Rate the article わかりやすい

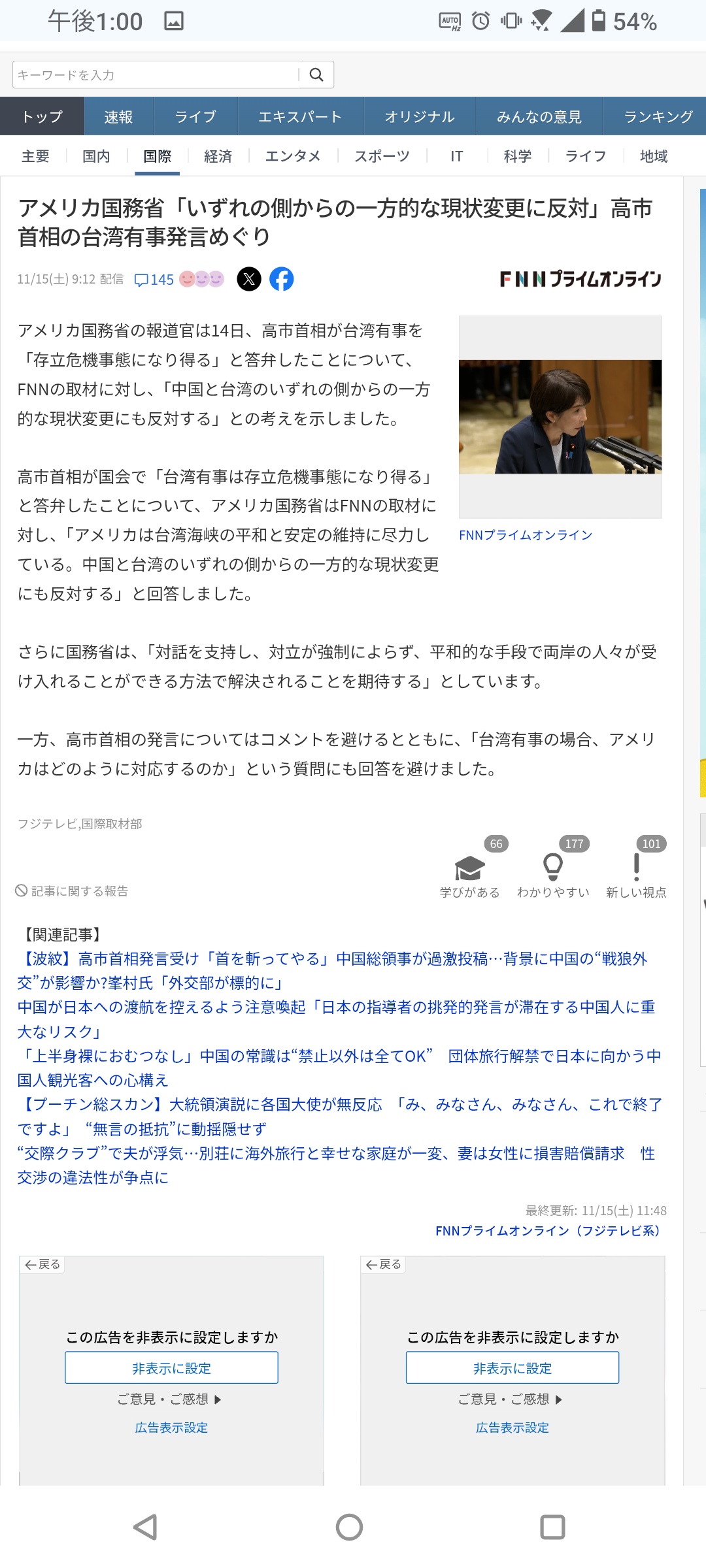(x=553, y=870)
